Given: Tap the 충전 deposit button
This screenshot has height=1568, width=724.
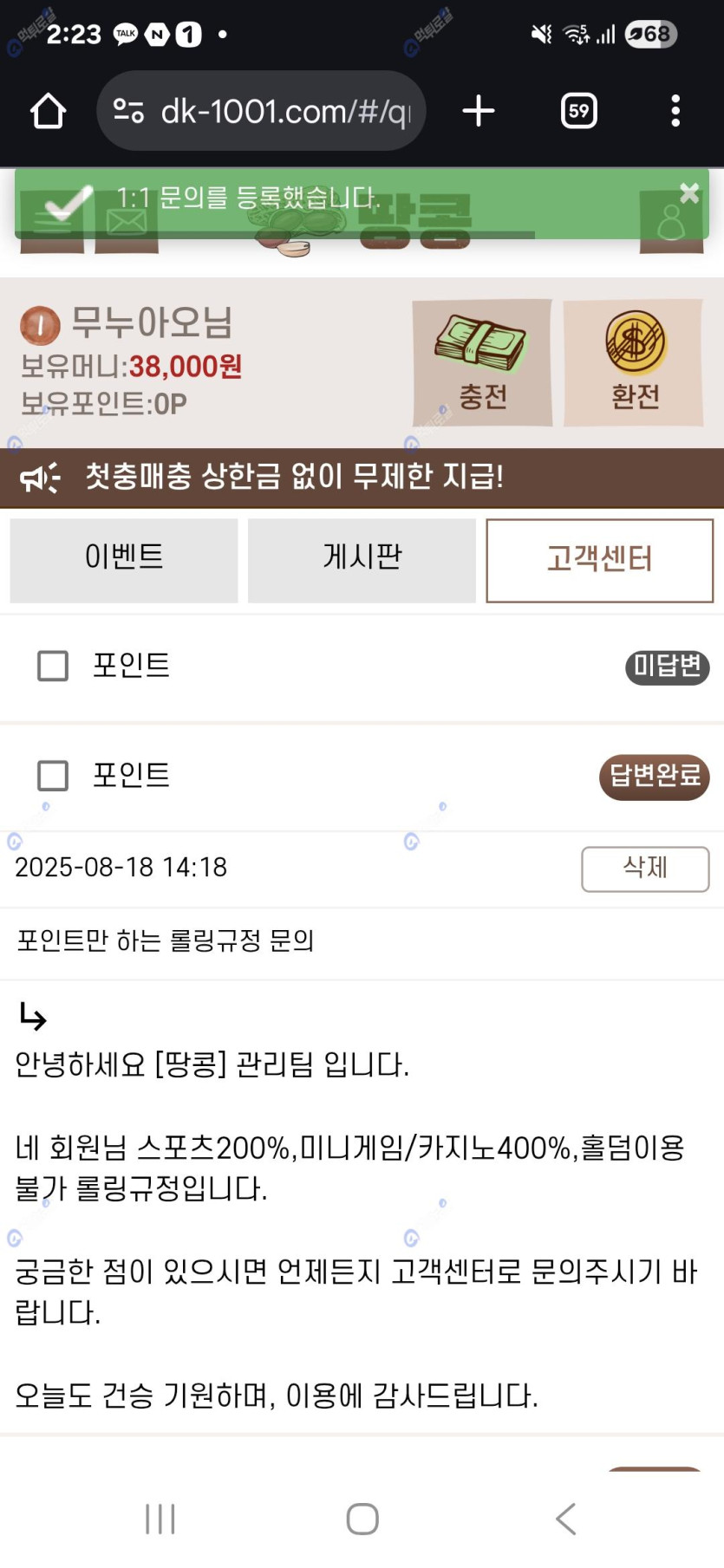Looking at the screenshot, I should tap(482, 362).
